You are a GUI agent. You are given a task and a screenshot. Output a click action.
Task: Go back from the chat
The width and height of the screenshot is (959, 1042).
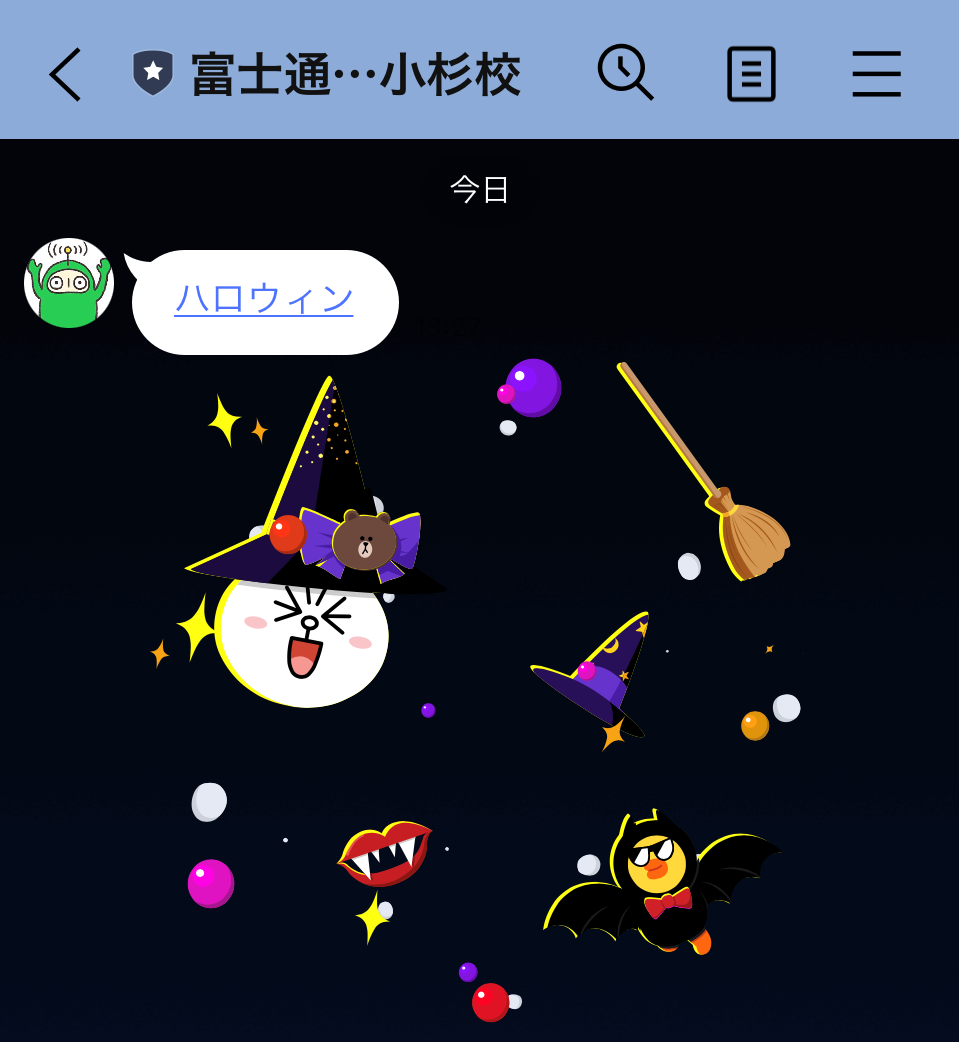[x=65, y=75]
